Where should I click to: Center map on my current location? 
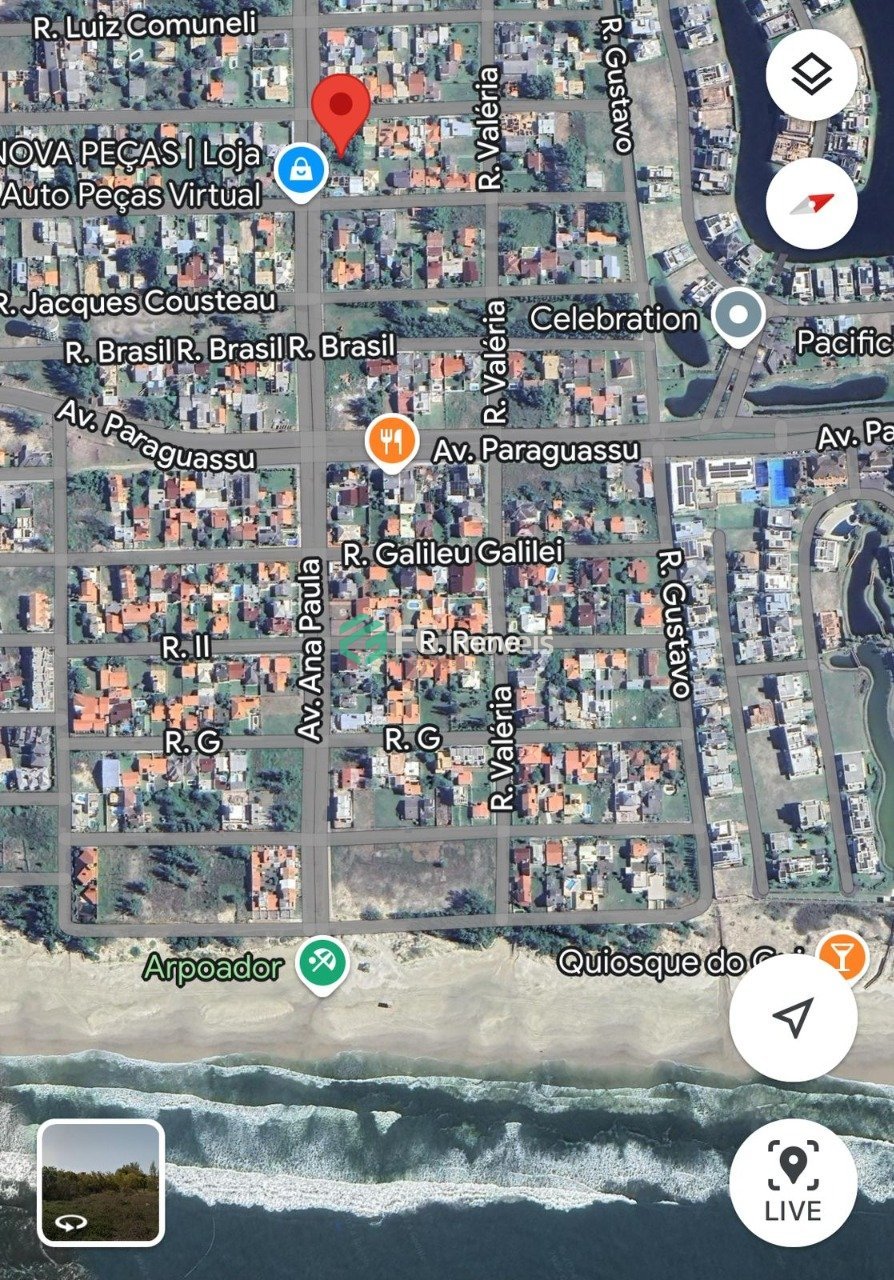793,1018
